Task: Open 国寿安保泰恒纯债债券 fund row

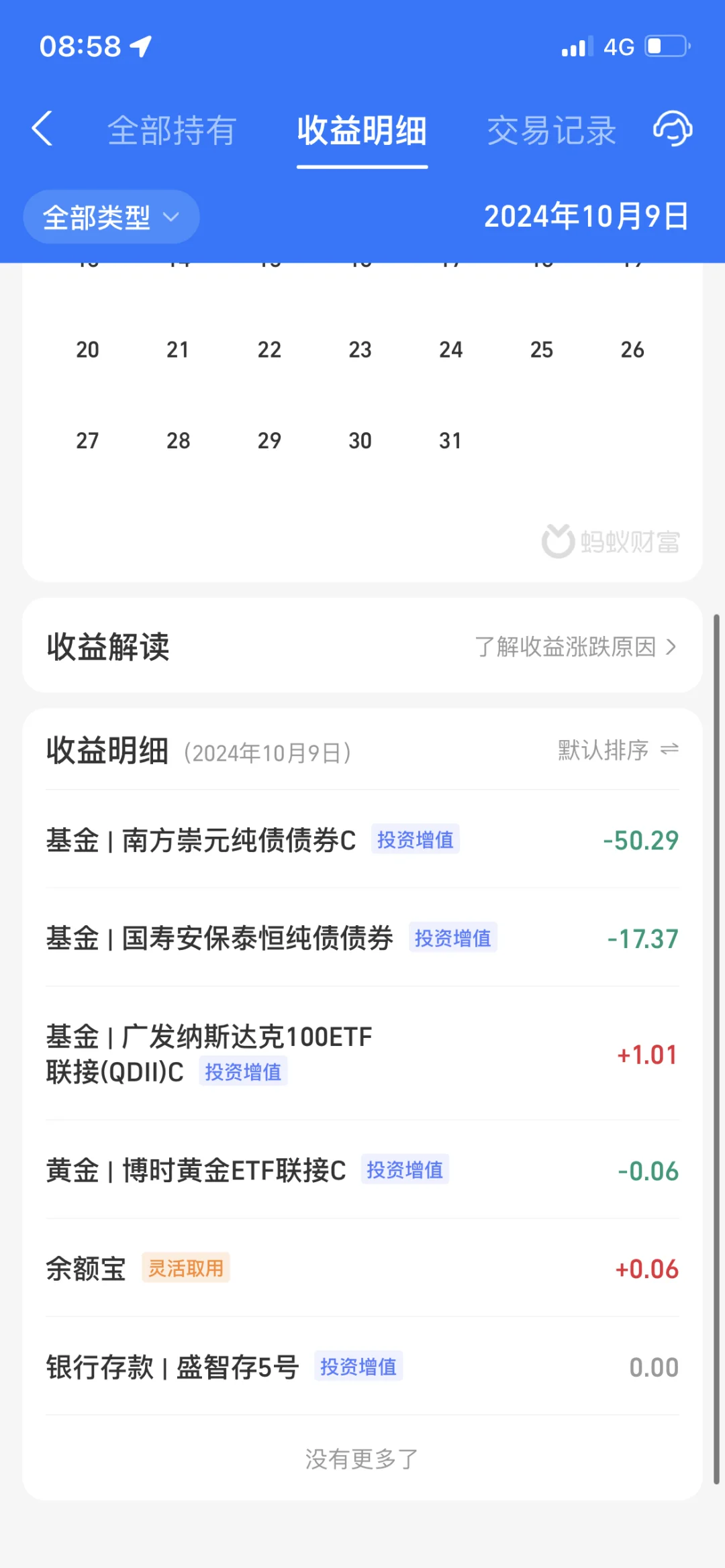Action: pos(362,938)
